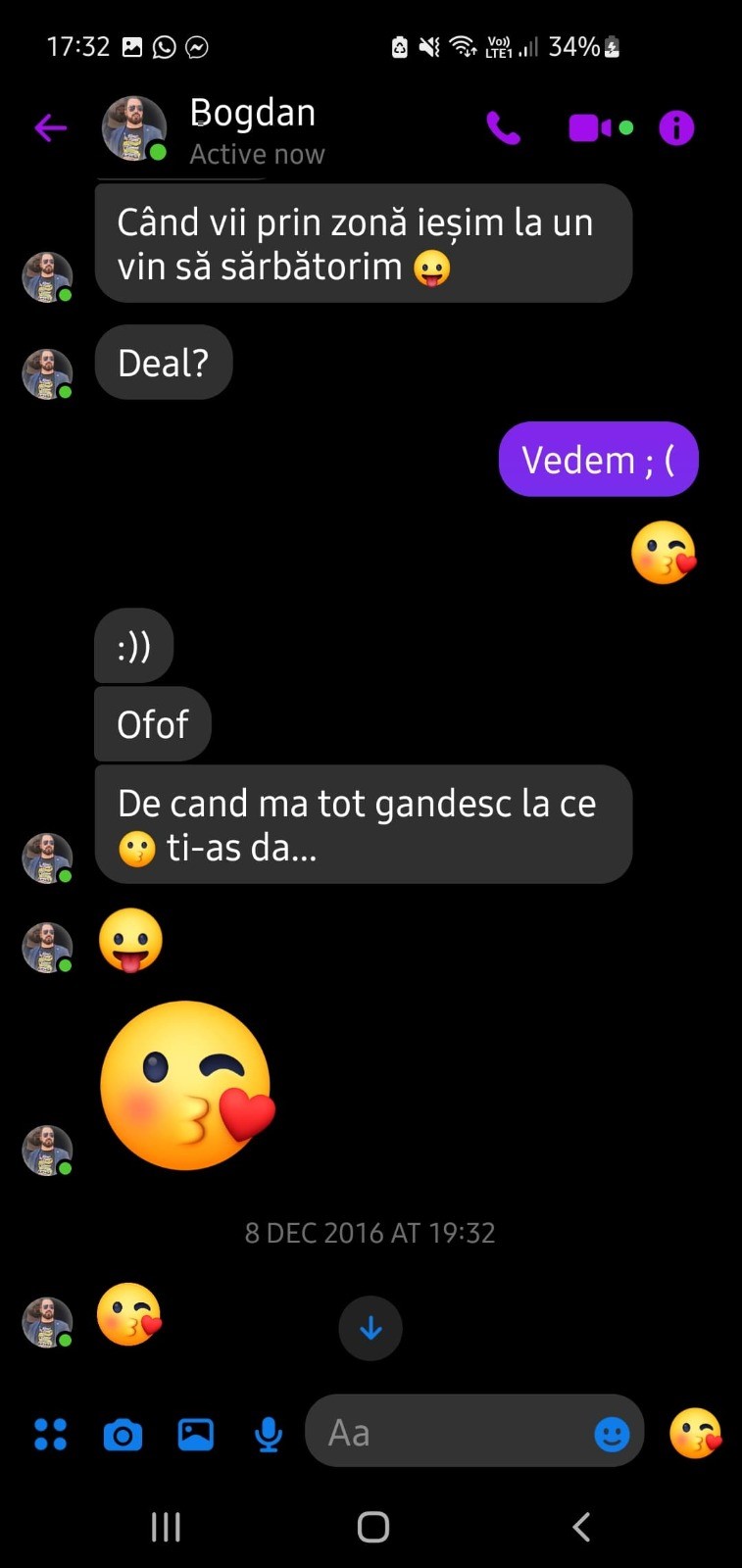Send the kiss emoji quick reaction
The width and height of the screenshot is (742, 1568).
pos(695,1433)
